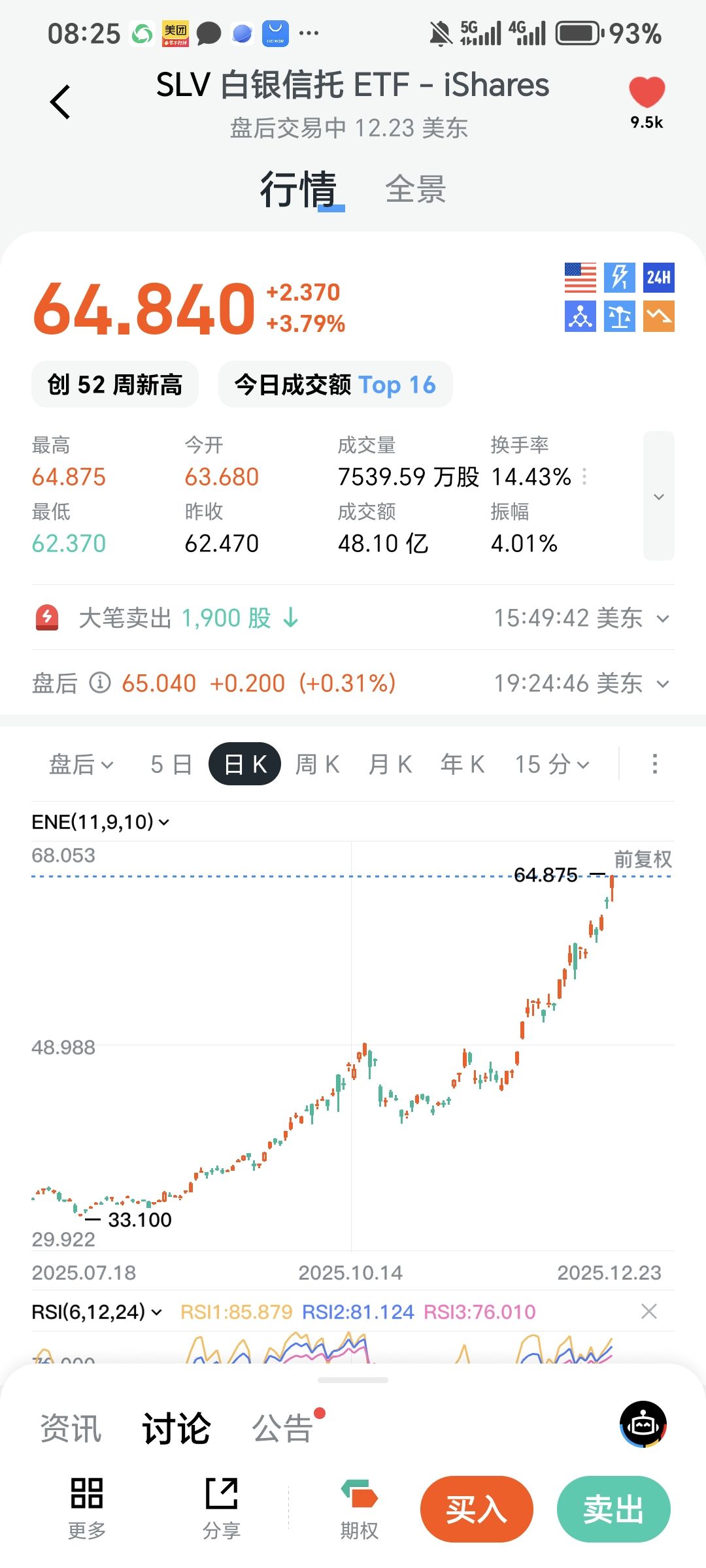Switch to the 资讯 tab

(x=71, y=1428)
